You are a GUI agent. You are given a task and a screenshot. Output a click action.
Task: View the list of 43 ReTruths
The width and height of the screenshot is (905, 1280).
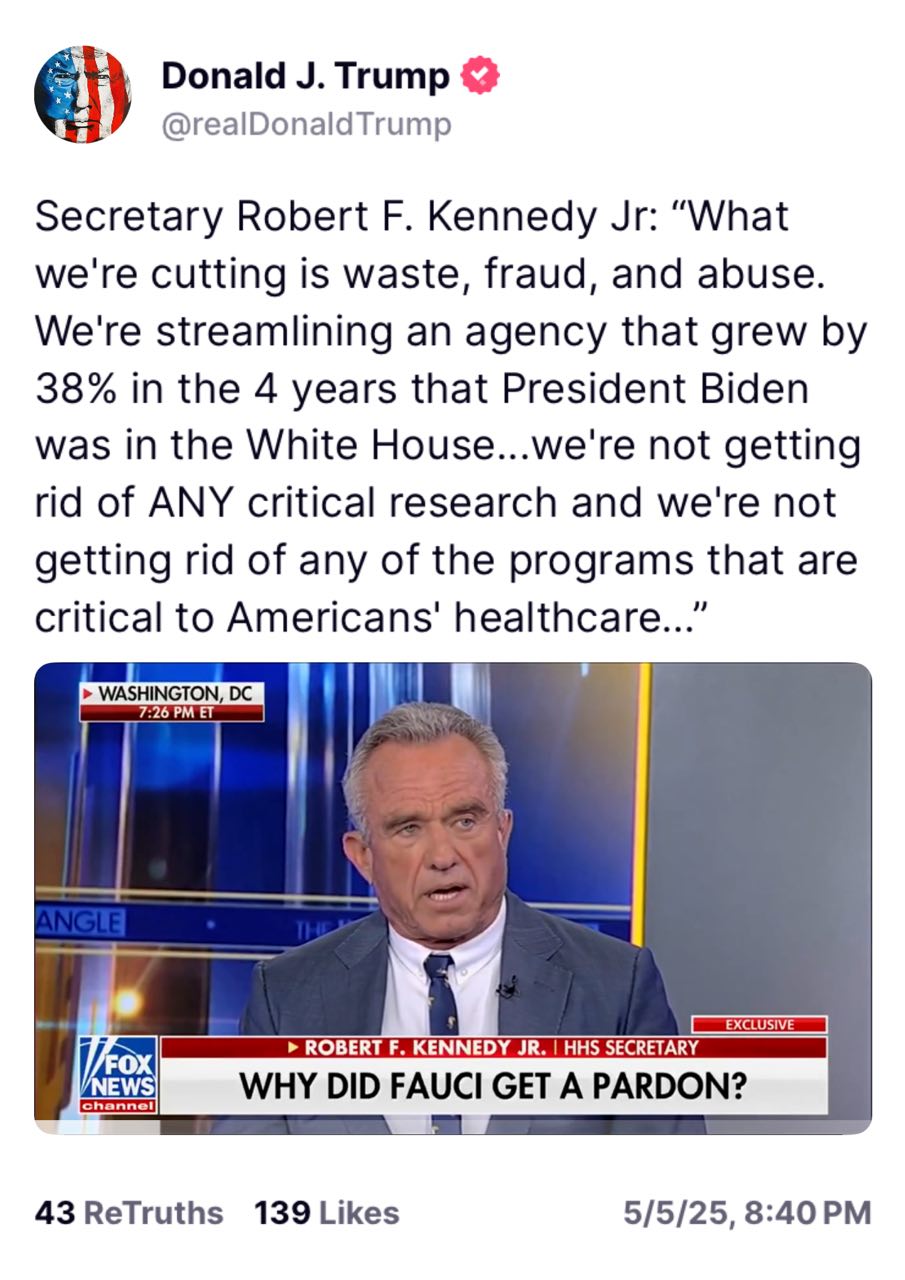tap(129, 1213)
